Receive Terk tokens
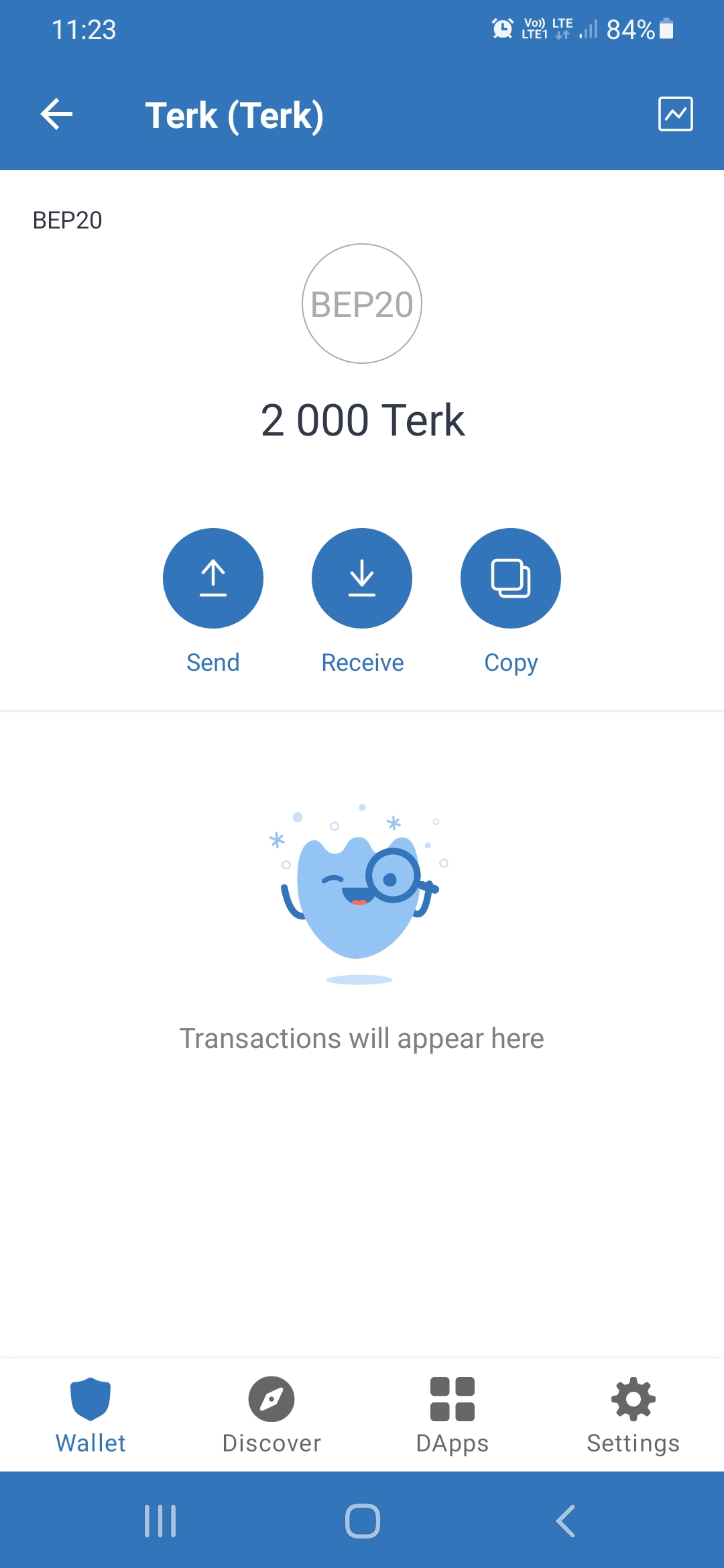The height and width of the screenshot is (1568, 724). [x=362, y=578]
